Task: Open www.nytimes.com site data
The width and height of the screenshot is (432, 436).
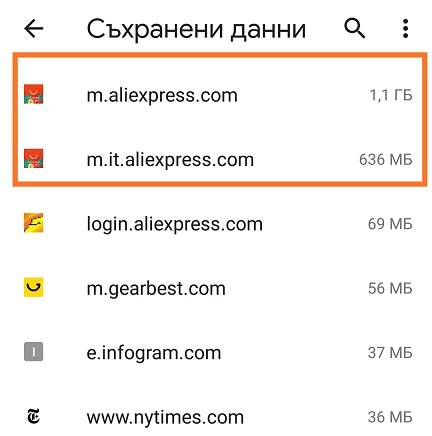Action: click(x=216, y=417)
